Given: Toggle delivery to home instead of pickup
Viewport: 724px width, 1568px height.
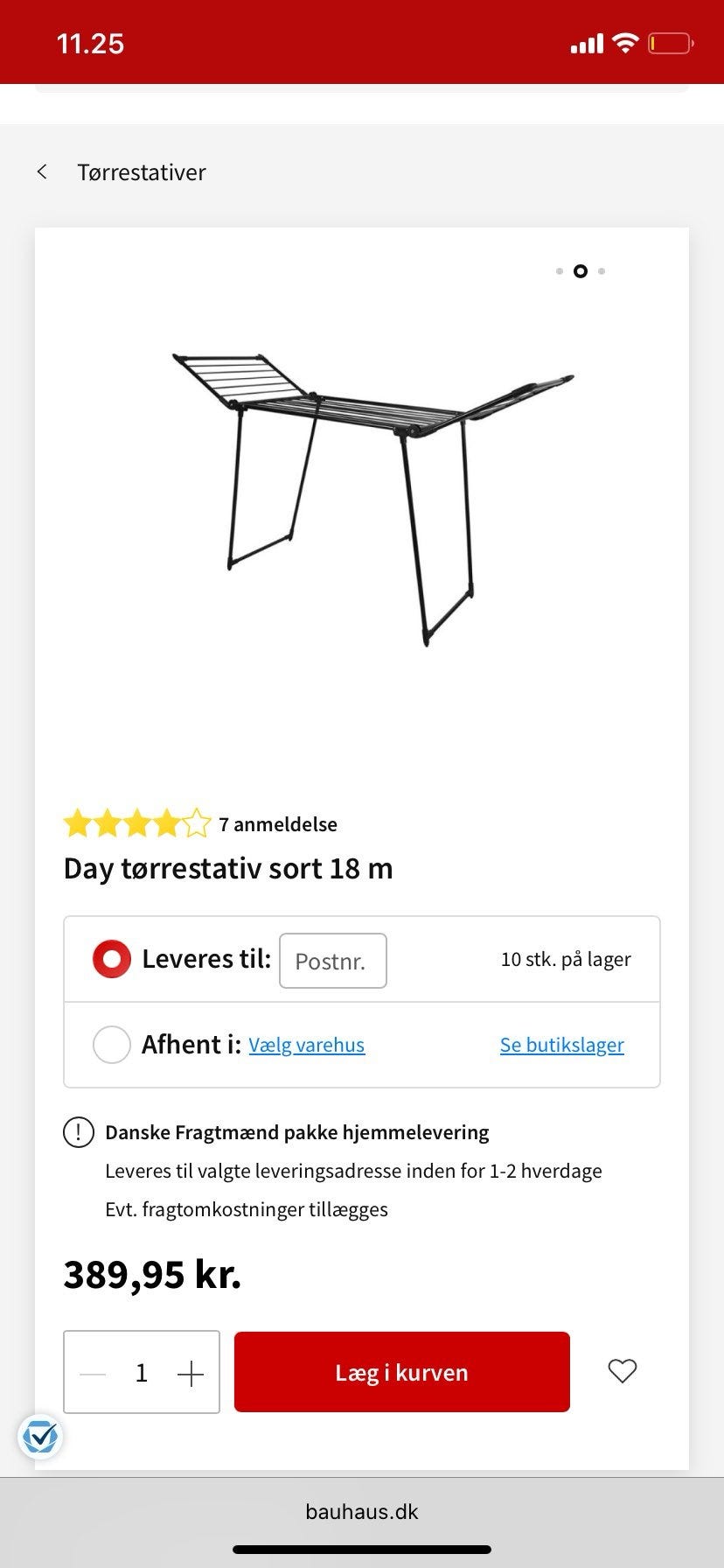Looking at the screenshot, I should point(111,958).
